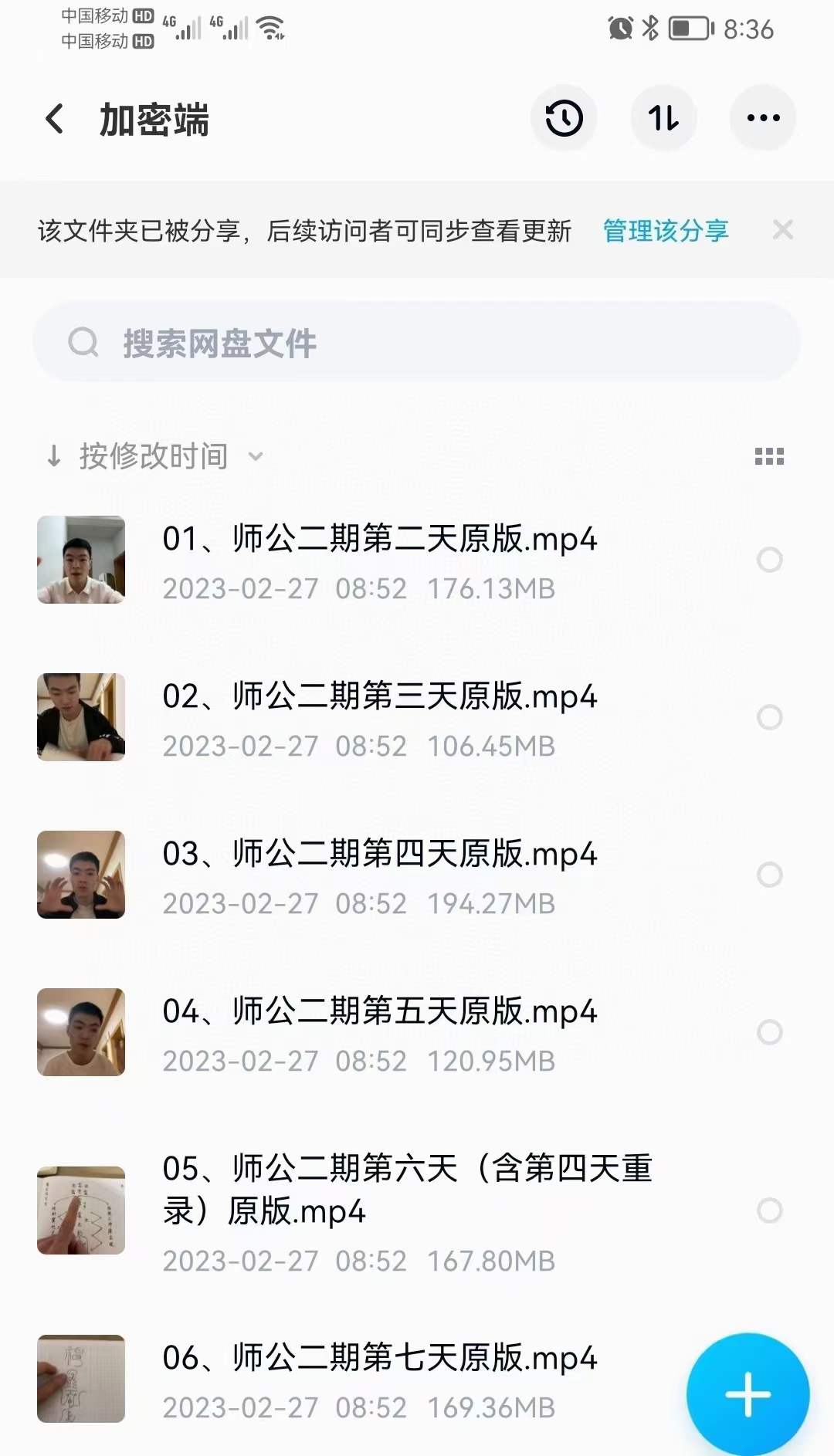Viewport: 834px width, 1456px height.
Task: Expand sorting options via the chevron
Action: point(256,457)
